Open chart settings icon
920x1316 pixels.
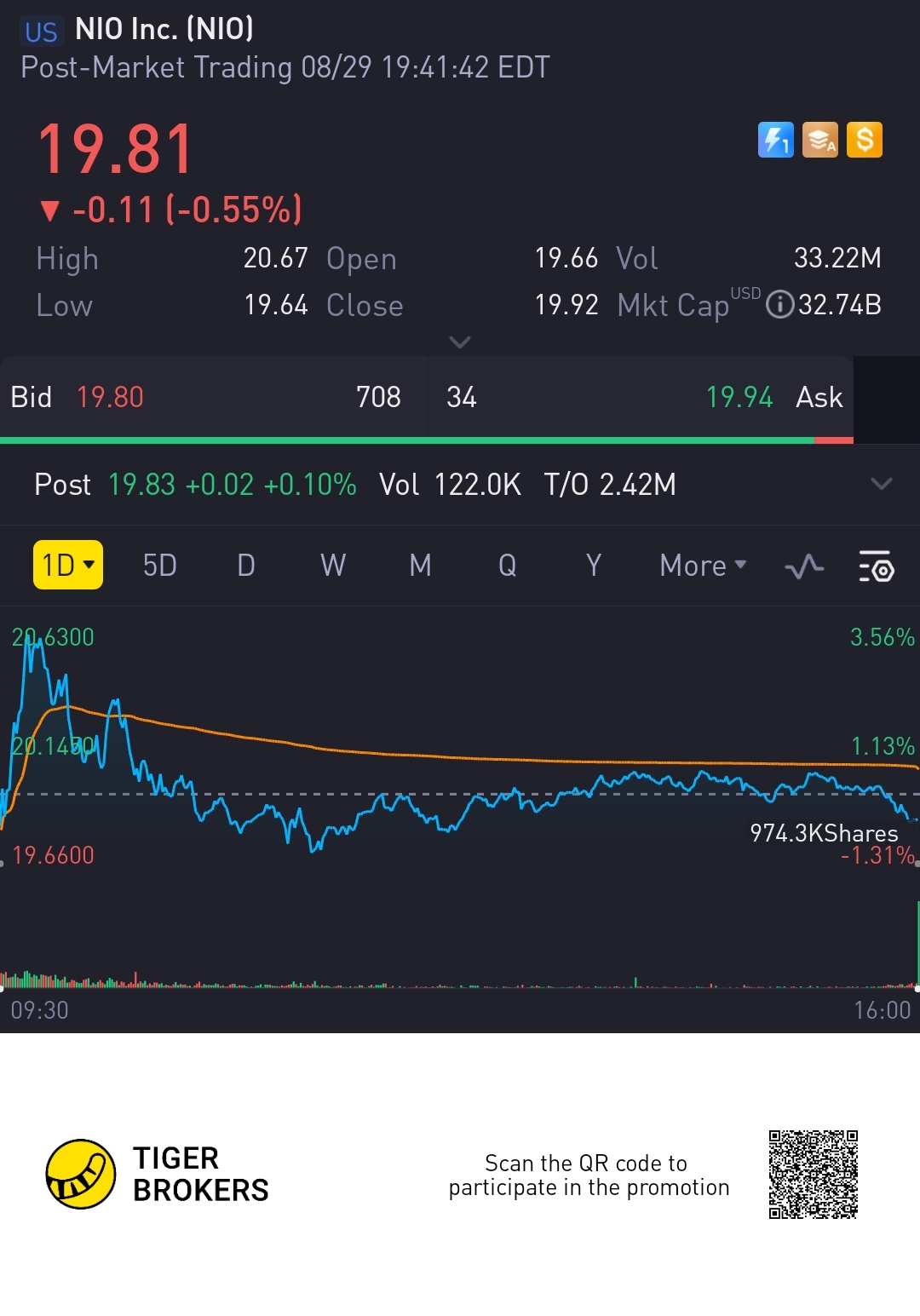tap(876, 566)
